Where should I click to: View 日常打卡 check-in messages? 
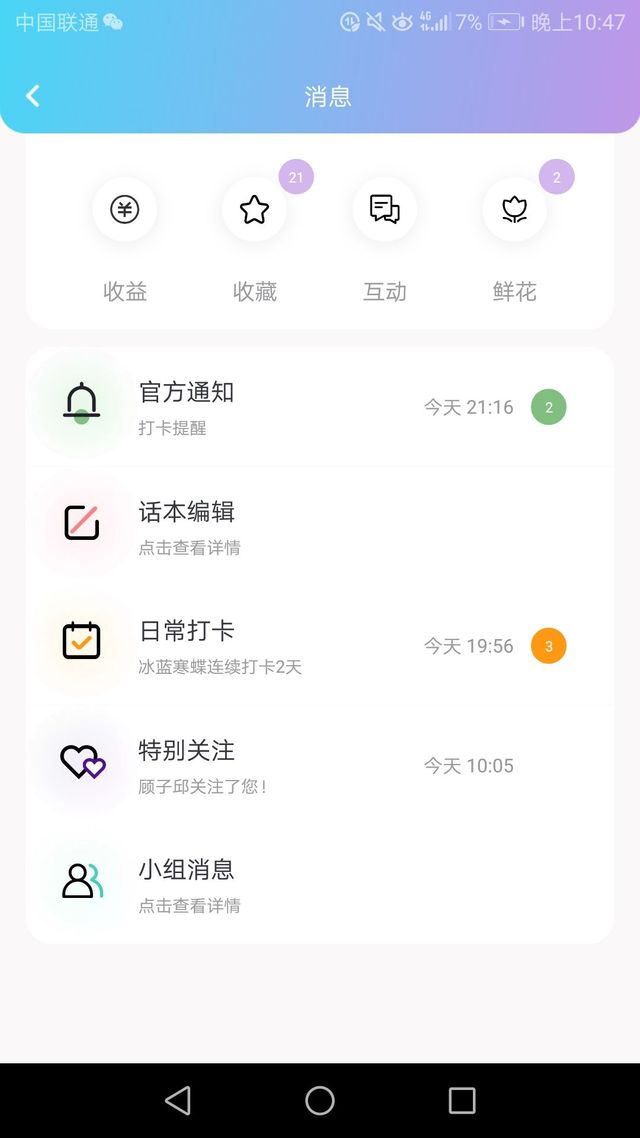point(320,645)
